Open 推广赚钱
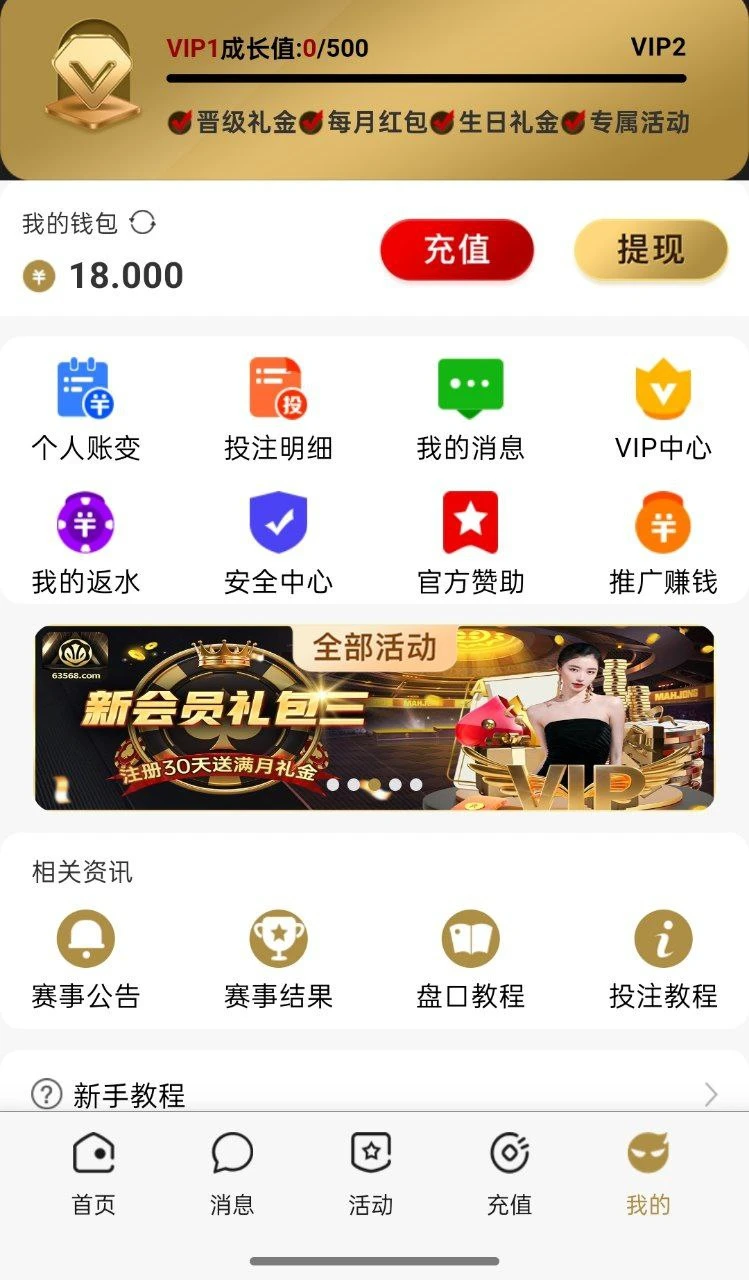 click(x=663, y=543)
